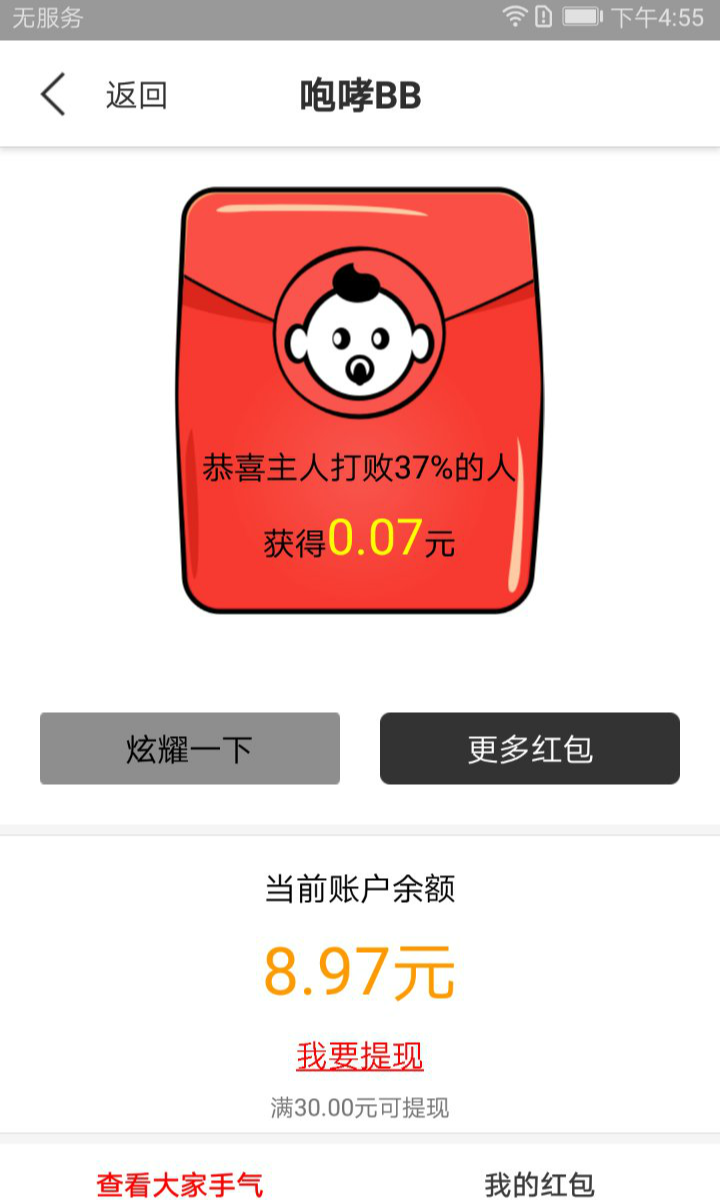Tap the baby face mascot icon

point(360,340)
